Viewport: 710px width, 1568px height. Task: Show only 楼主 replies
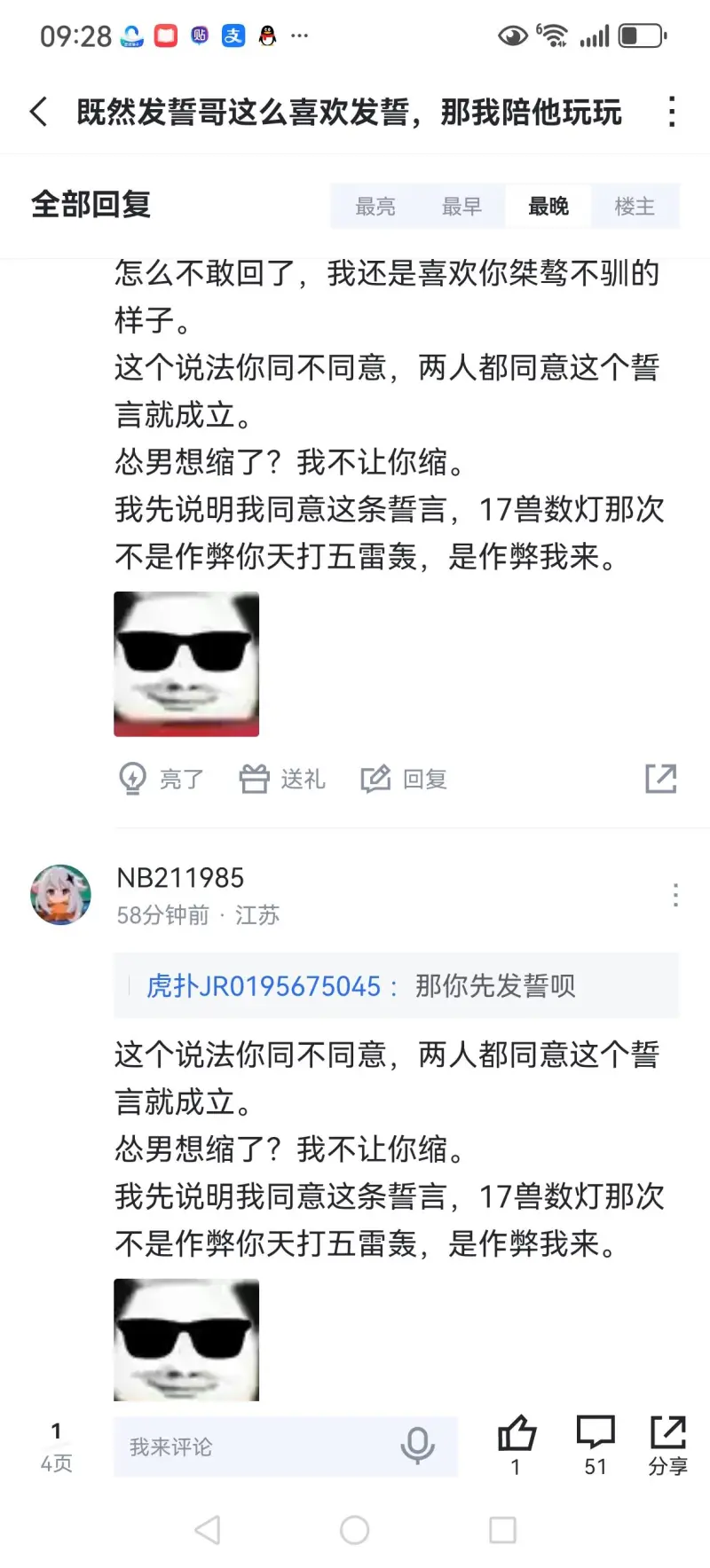click(x=635, y=207)
